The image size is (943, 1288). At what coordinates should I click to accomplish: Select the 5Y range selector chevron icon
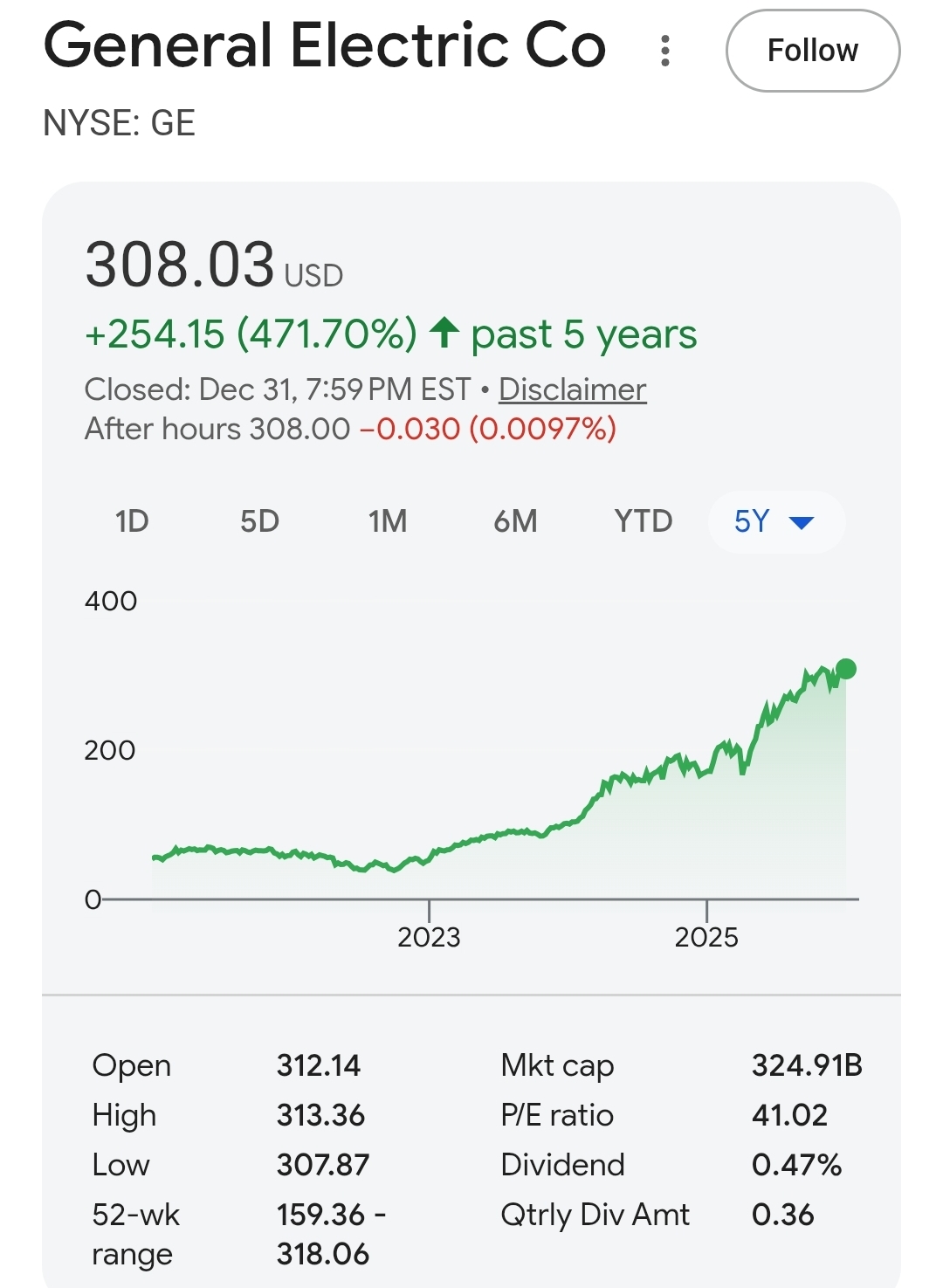(802, 522)
